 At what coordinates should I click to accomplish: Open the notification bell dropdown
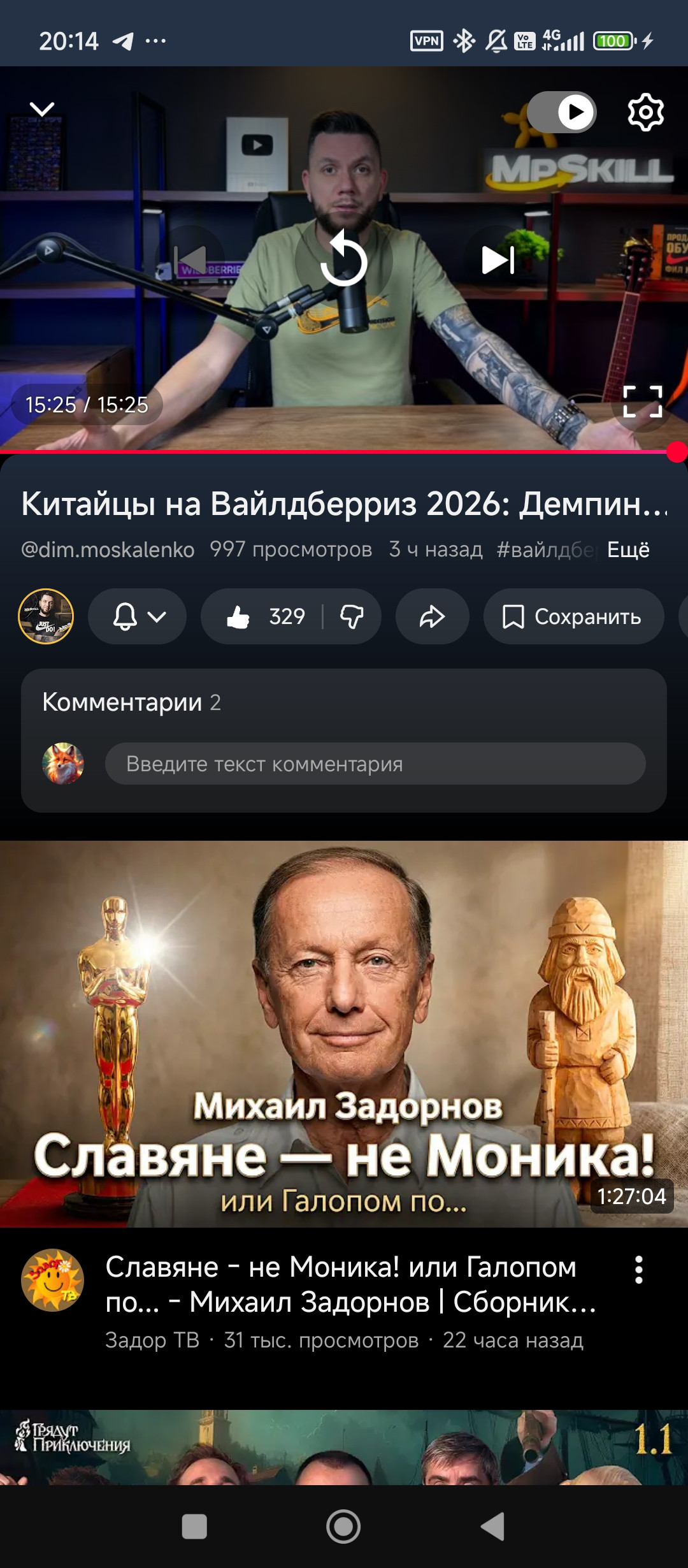pos(138,616)
